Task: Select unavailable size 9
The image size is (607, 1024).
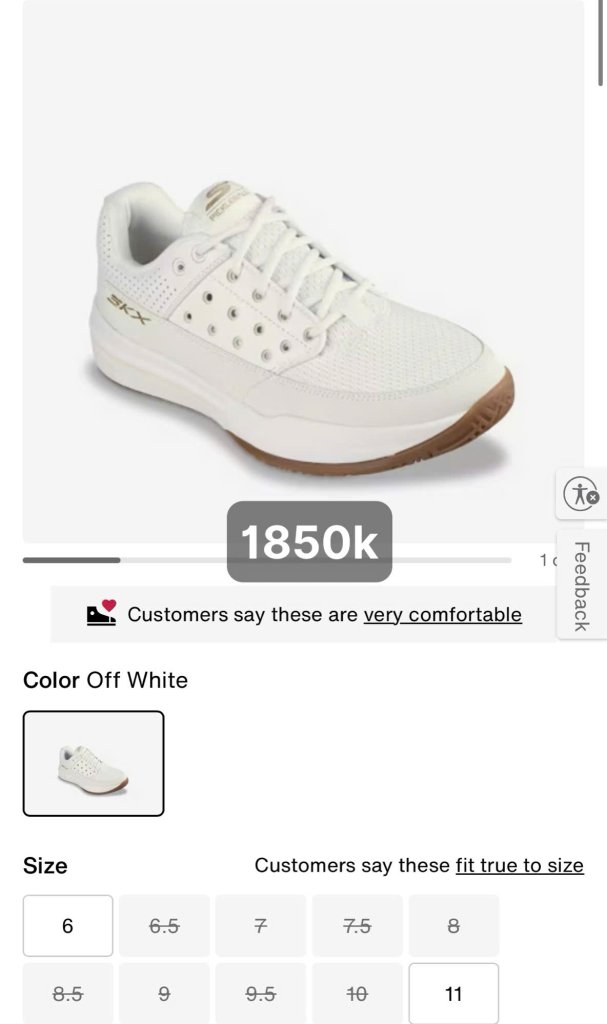Action: tap(164, 994)
